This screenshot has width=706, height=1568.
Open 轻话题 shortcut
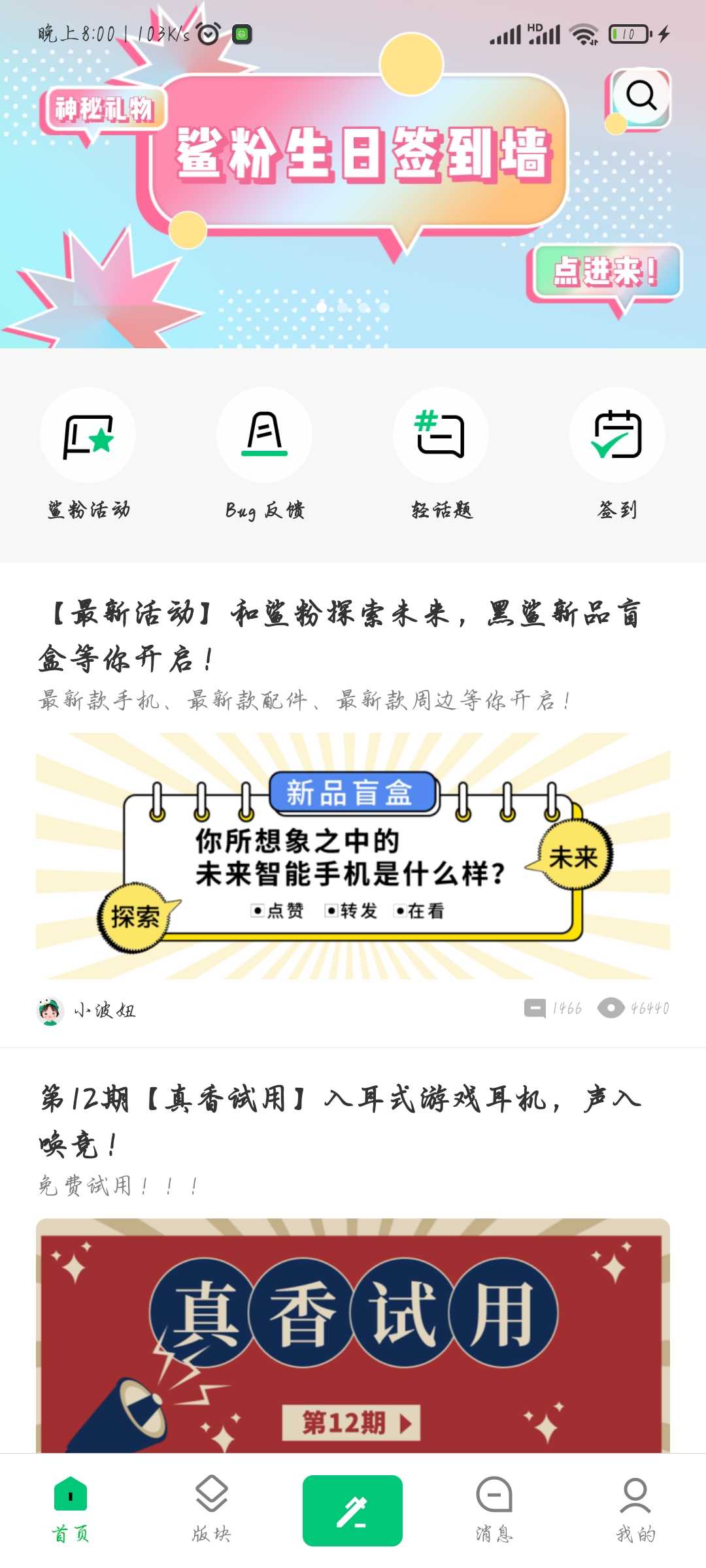[x=441, y=454]
